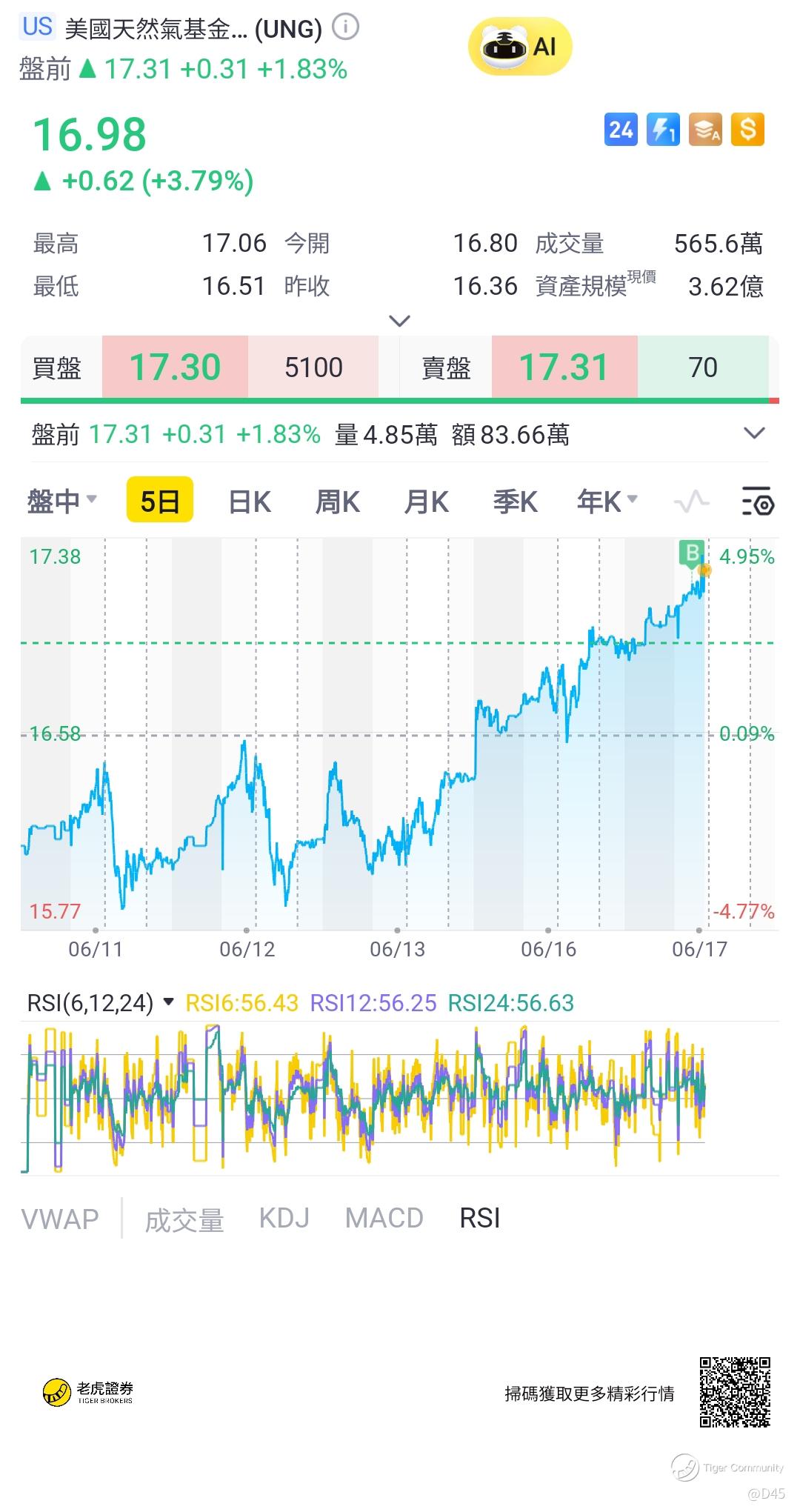Image resolution: width=800 pixels, height=1512 pixels.
Task: Switch to 月K chart
Action: tap(427, 502)
